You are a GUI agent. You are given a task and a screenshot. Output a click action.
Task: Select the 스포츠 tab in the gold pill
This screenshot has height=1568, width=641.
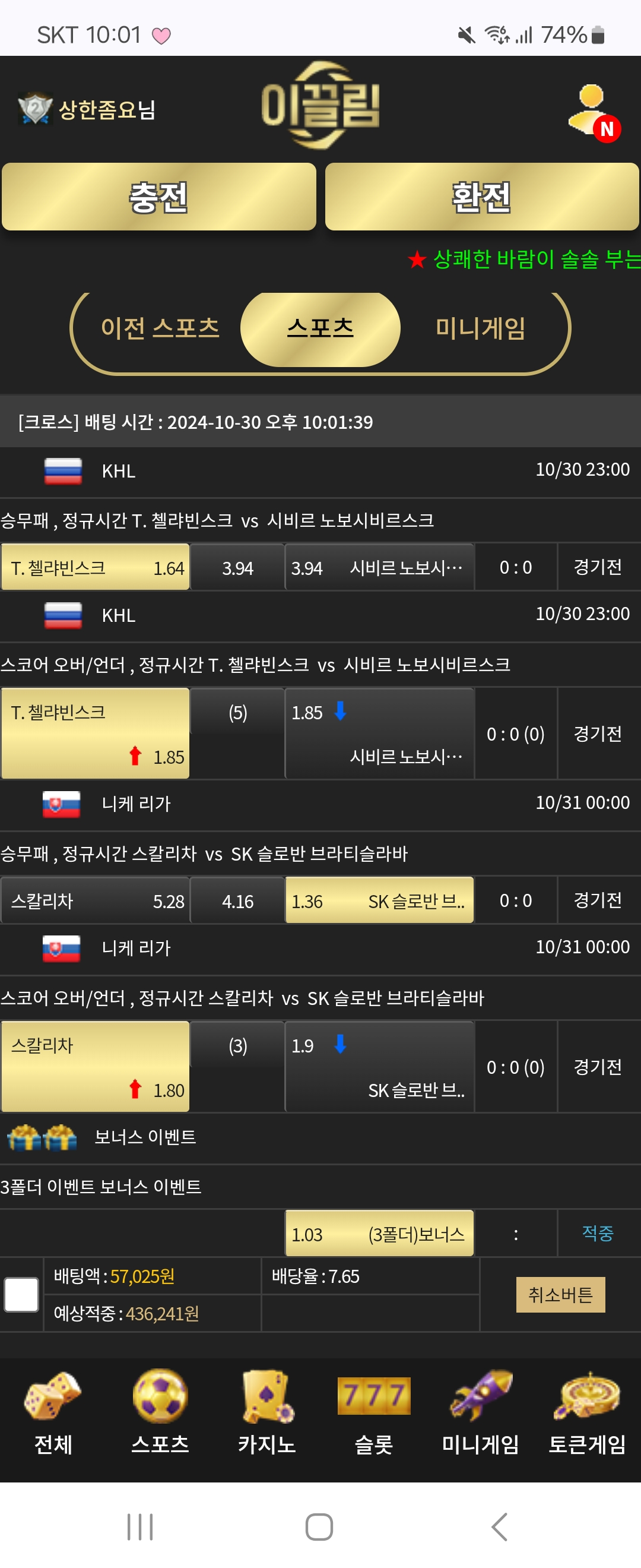pos(320,328)
